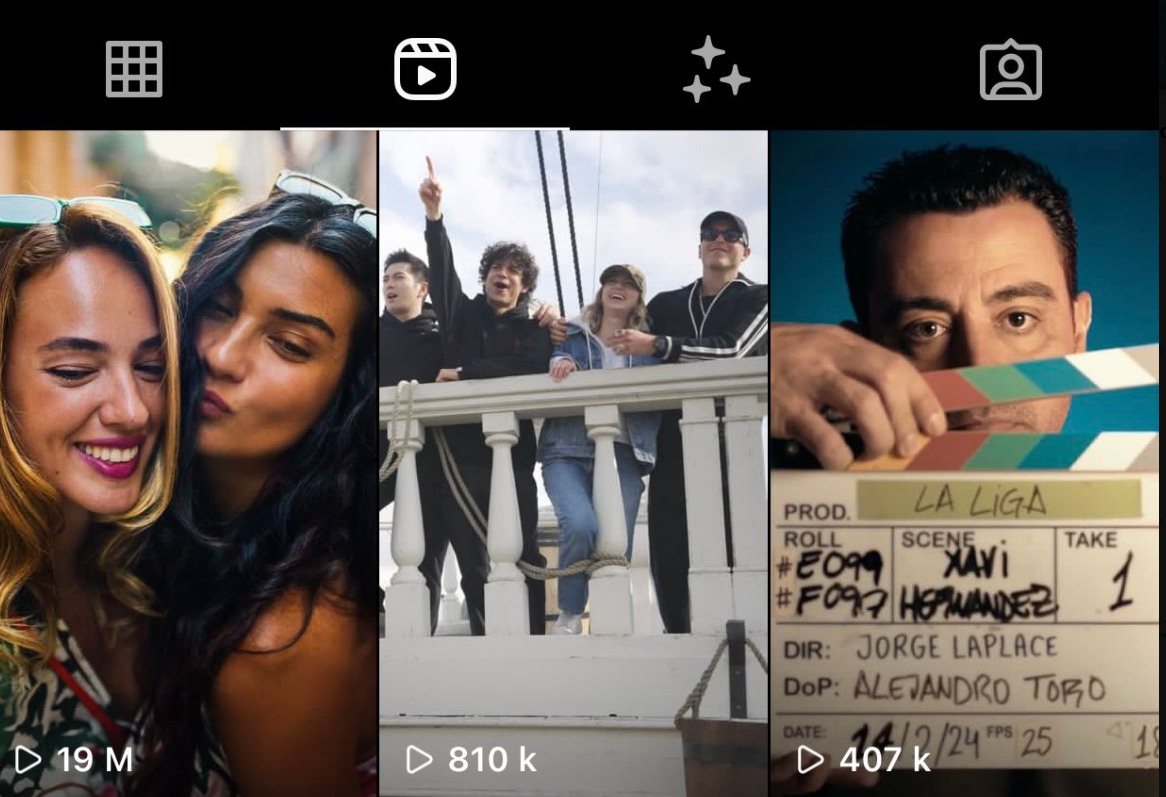Image resolution: width=1166 pixels, height=797 pixels.
Task: Open the sparkles effects tab
Action: coord(715,69)
